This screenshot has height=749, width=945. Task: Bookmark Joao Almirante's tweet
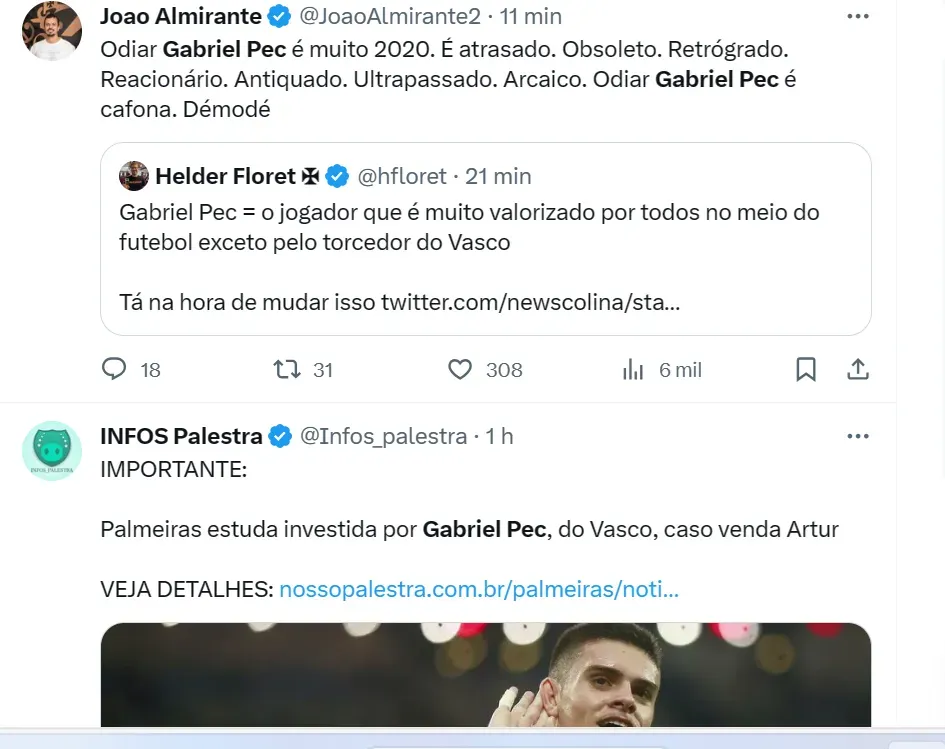pos(805,370)
